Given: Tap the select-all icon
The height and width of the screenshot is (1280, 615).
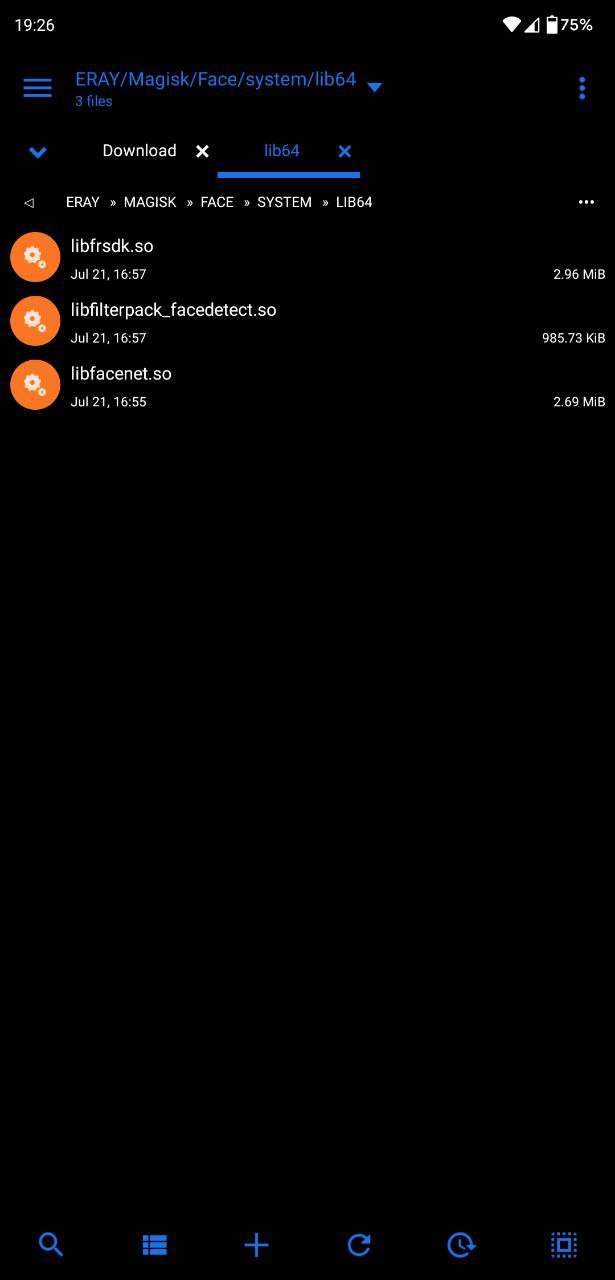Looking at the screenshot, I should click(564, 1245).
